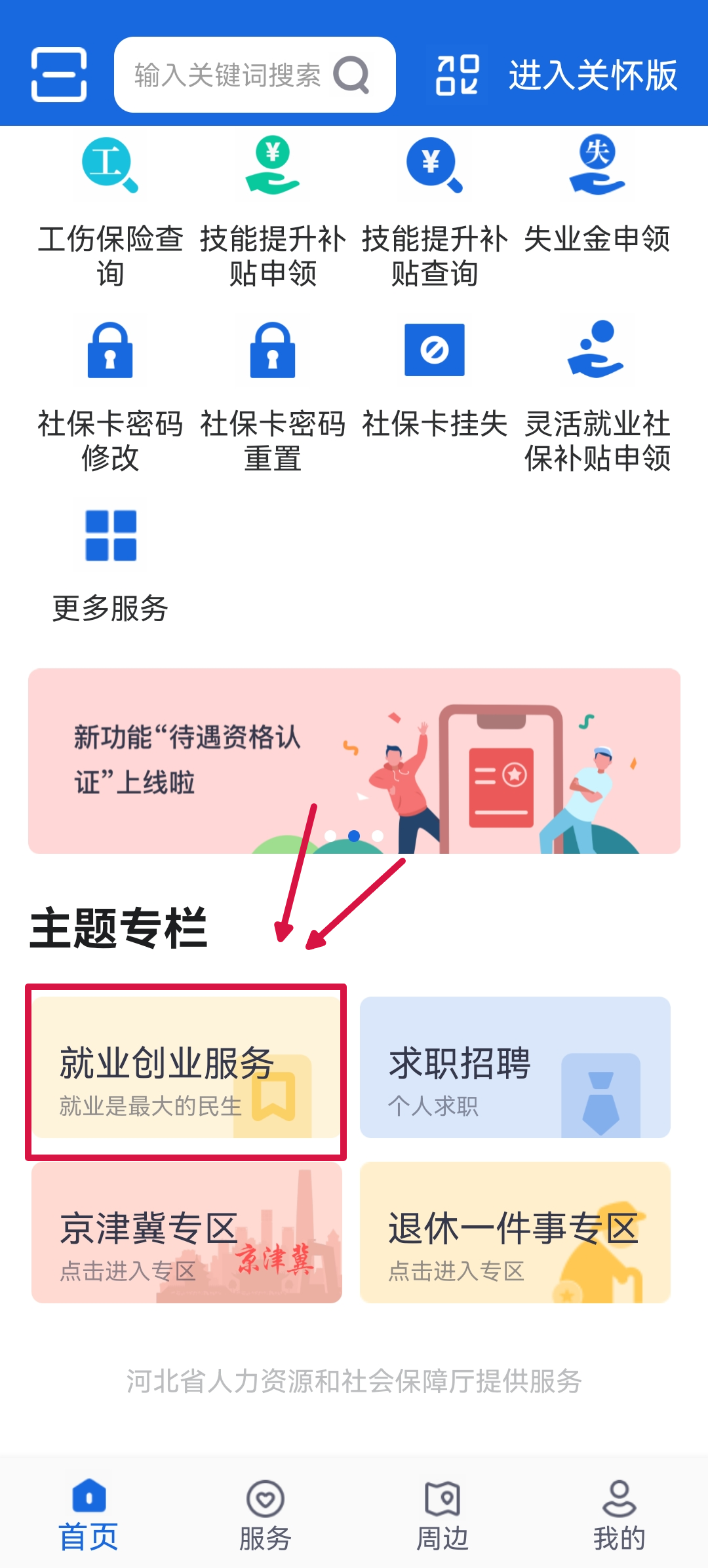The height and width of the screenshot is (1568, 708).
Task: Open 工伤保险查询 service
Action: coord(110,210)
